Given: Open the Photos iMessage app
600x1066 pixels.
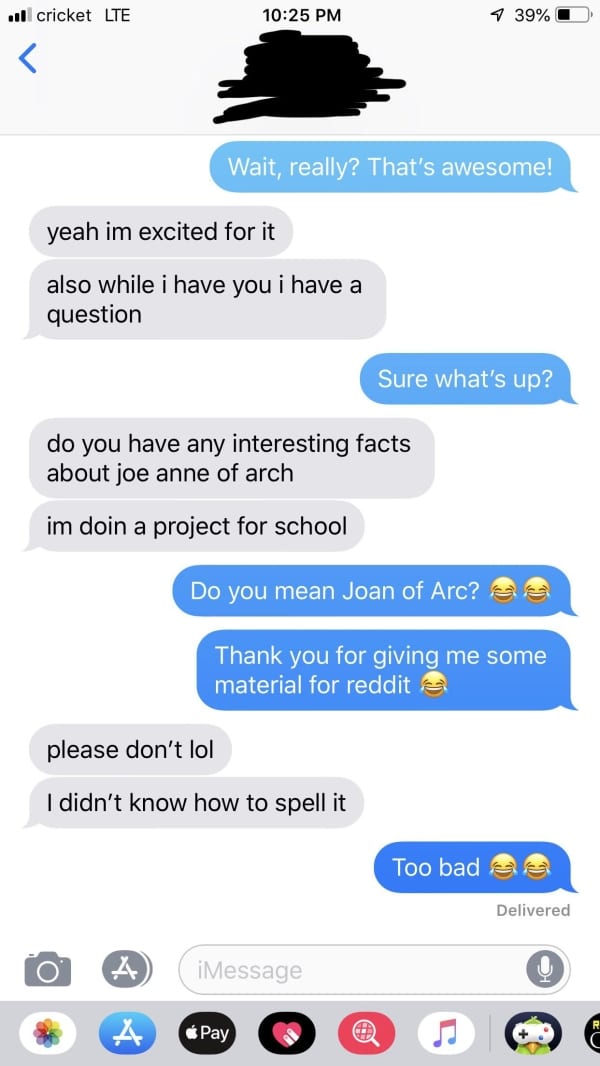Looking at the screenshot, I should tap(48, 1032).
